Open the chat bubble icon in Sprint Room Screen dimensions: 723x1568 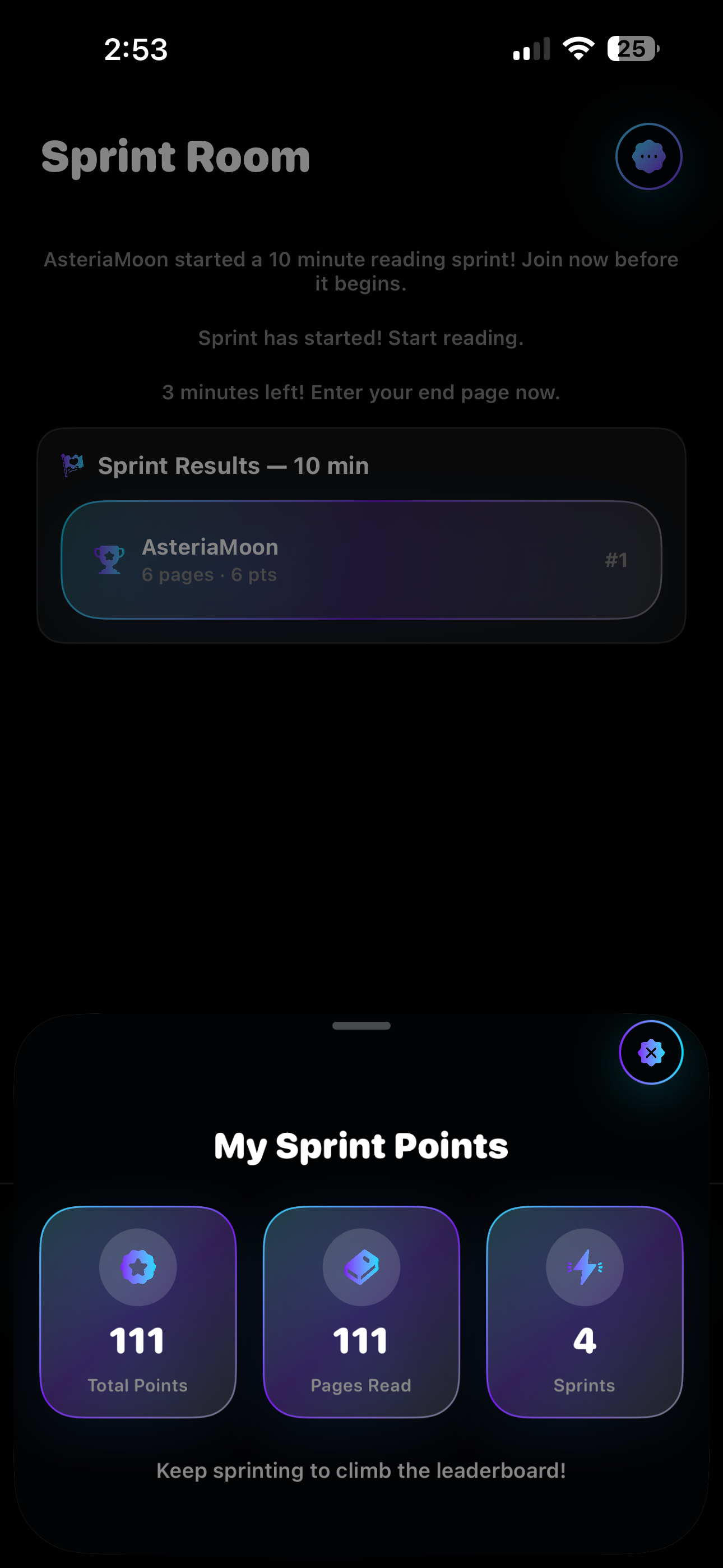click(649, 156)
